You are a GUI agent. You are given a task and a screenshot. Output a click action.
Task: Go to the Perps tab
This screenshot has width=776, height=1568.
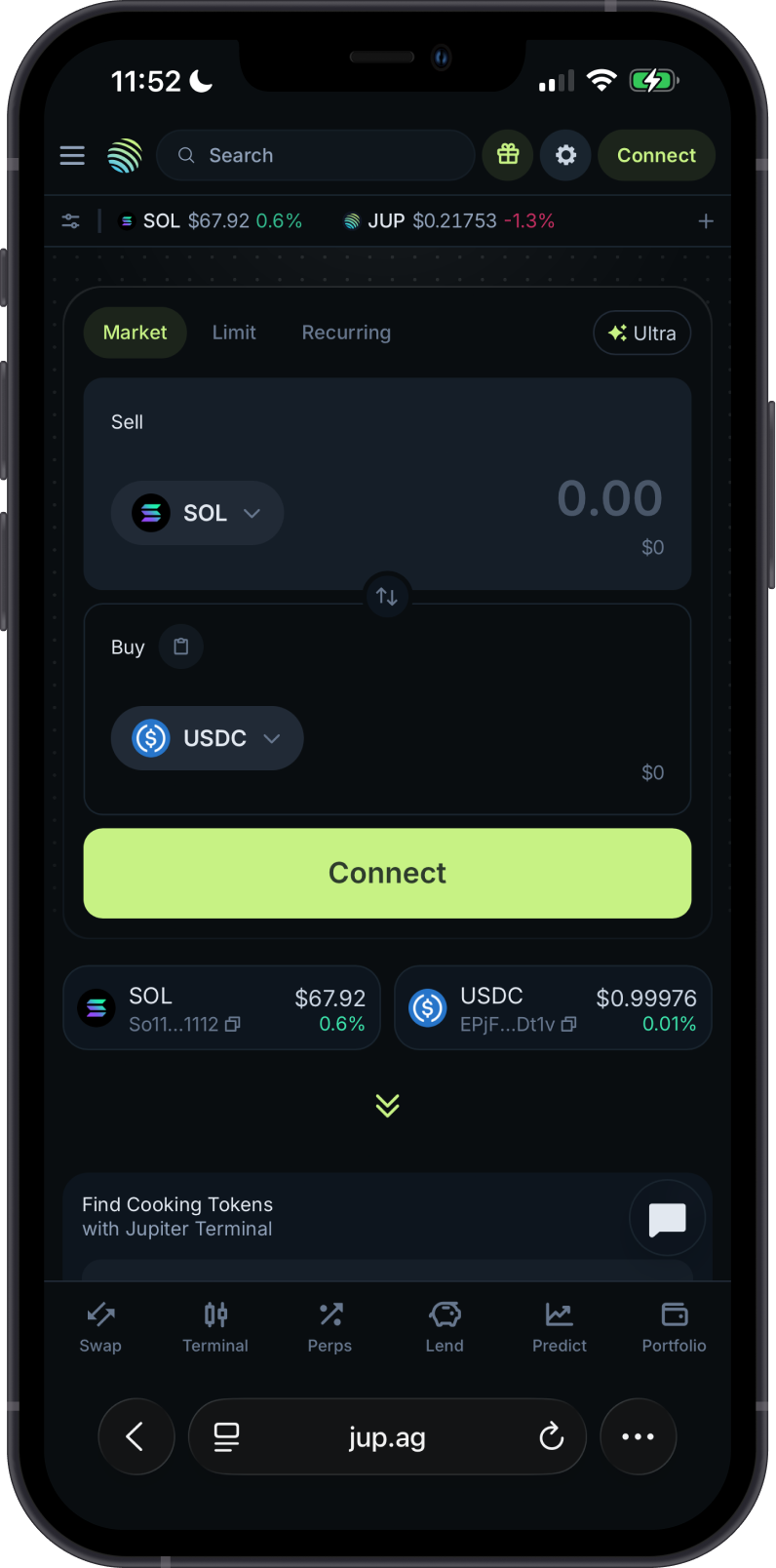[x=330, y=1327]
